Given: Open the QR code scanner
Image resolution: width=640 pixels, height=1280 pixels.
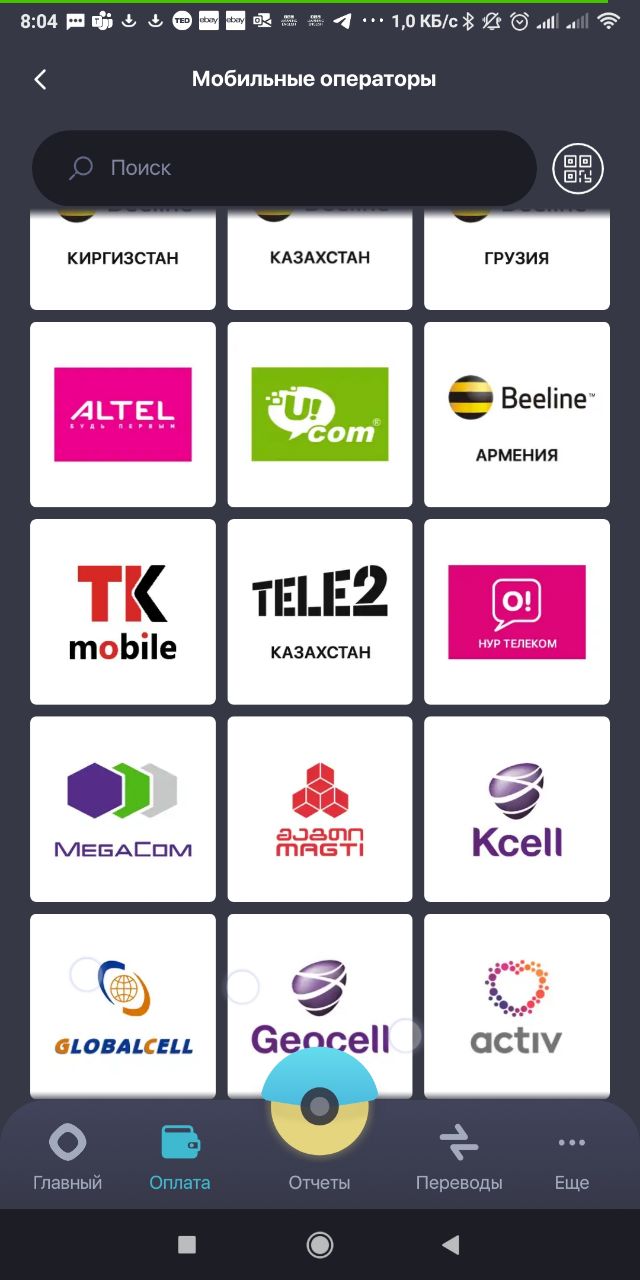Looking at the screenshot, I should pos(578,168).
